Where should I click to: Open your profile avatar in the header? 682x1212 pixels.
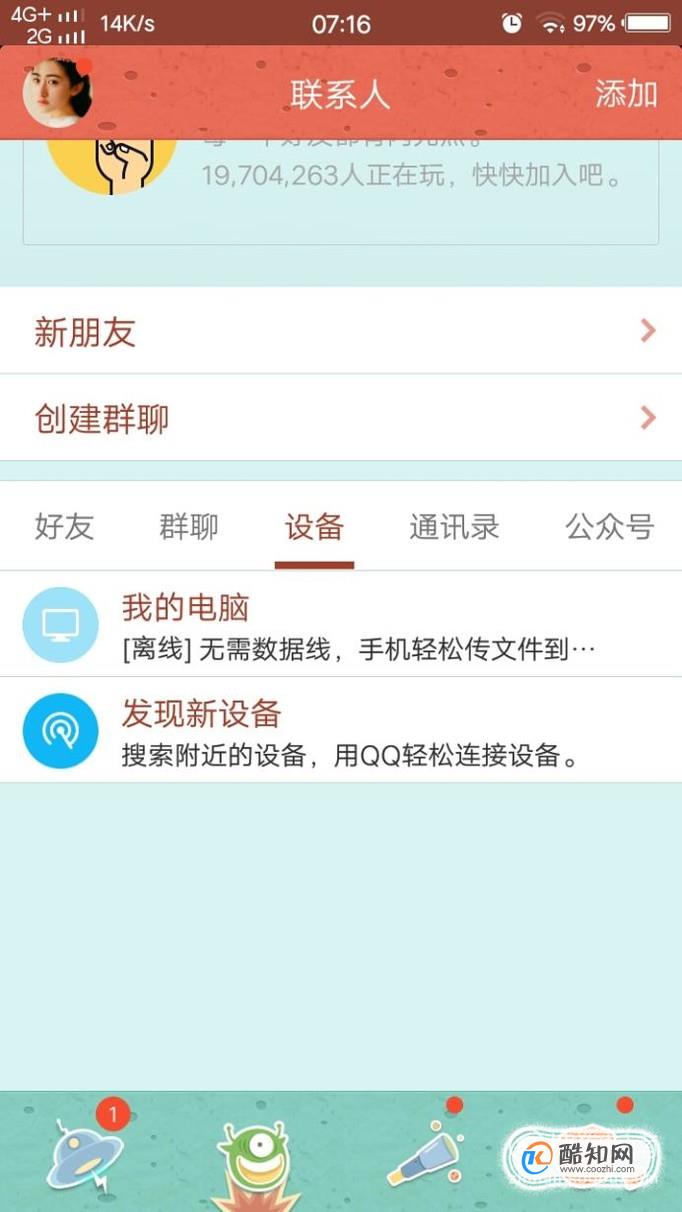click(x=57, y=93)
